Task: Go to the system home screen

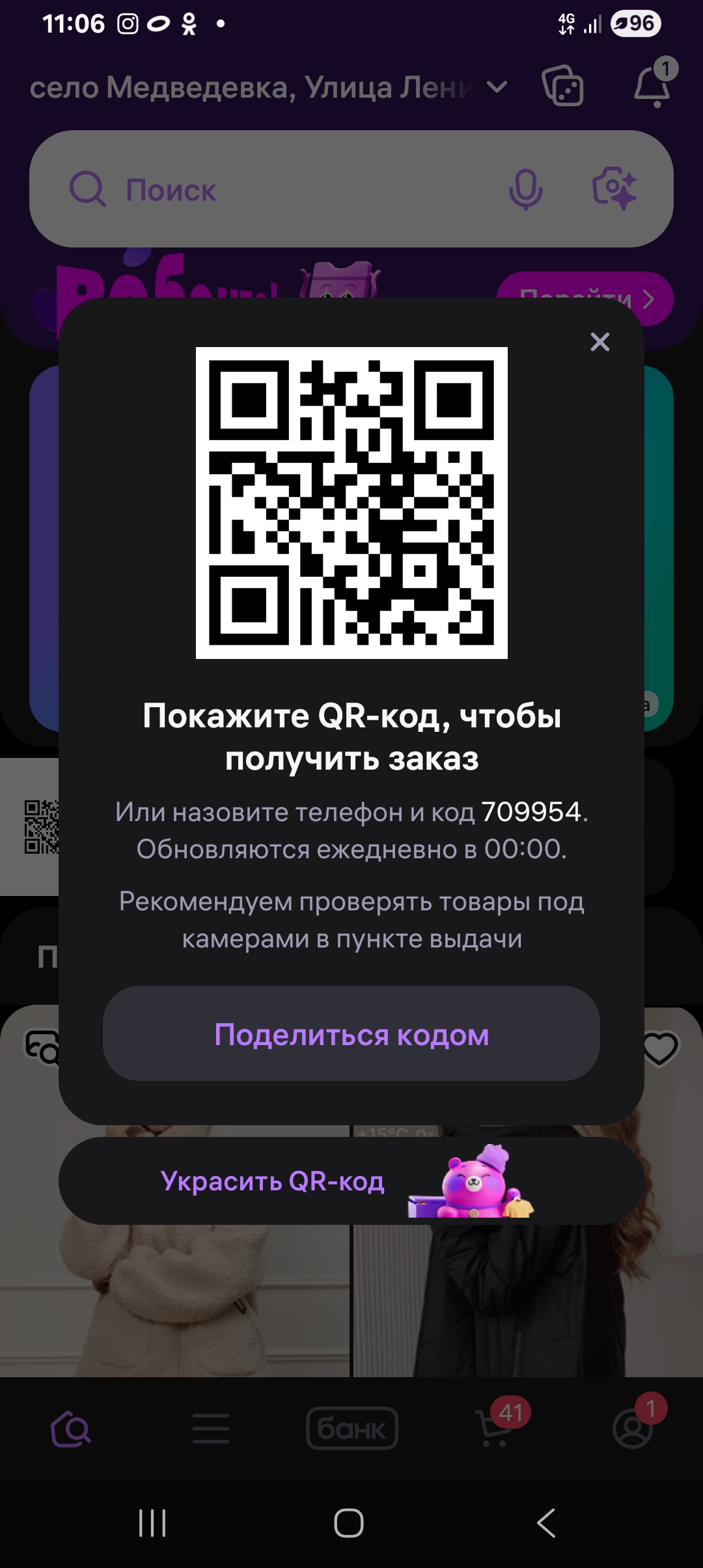Action: click(x=349, y=1523)
